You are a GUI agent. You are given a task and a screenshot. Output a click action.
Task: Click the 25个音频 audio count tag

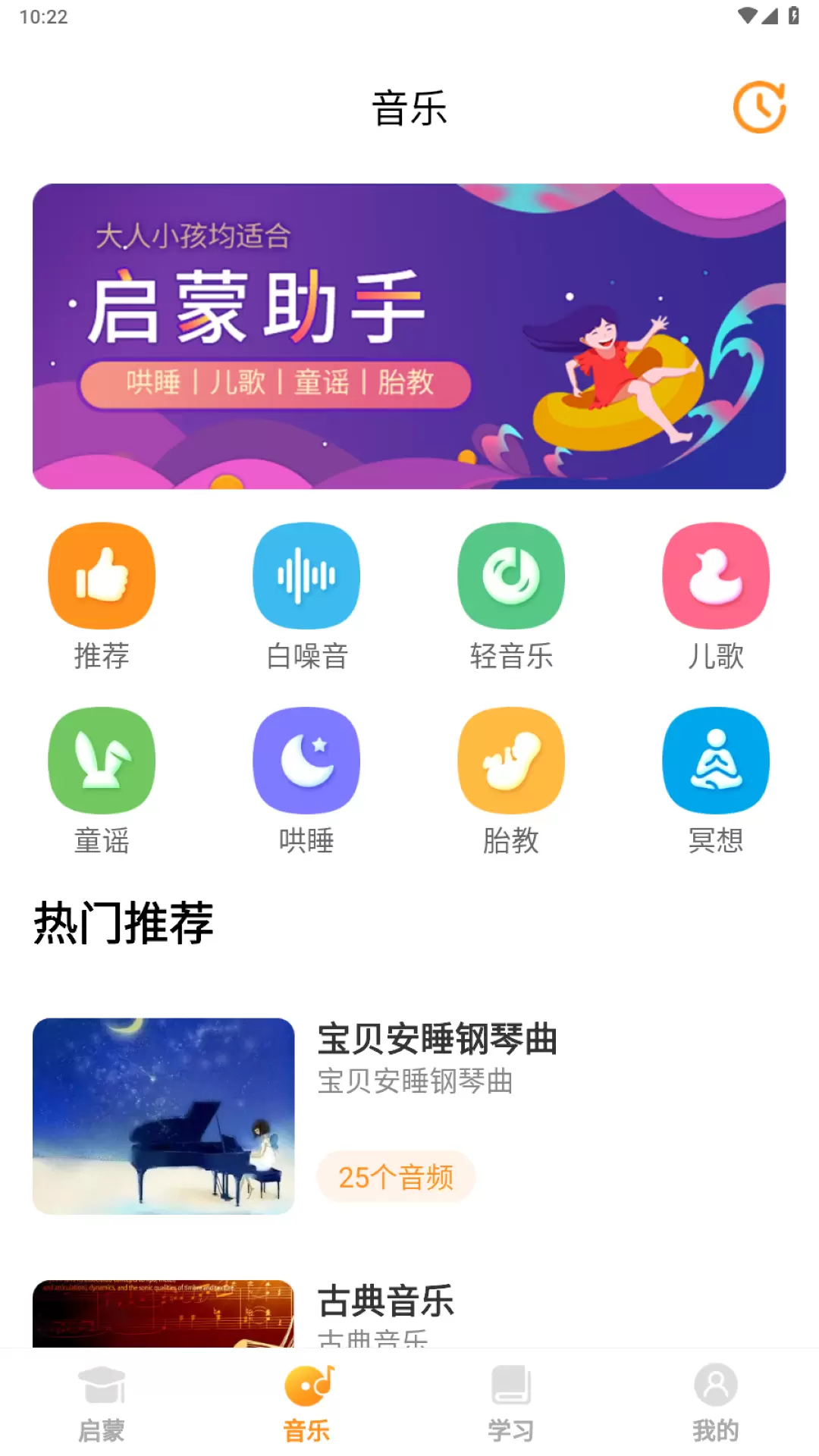[397, 1176]
